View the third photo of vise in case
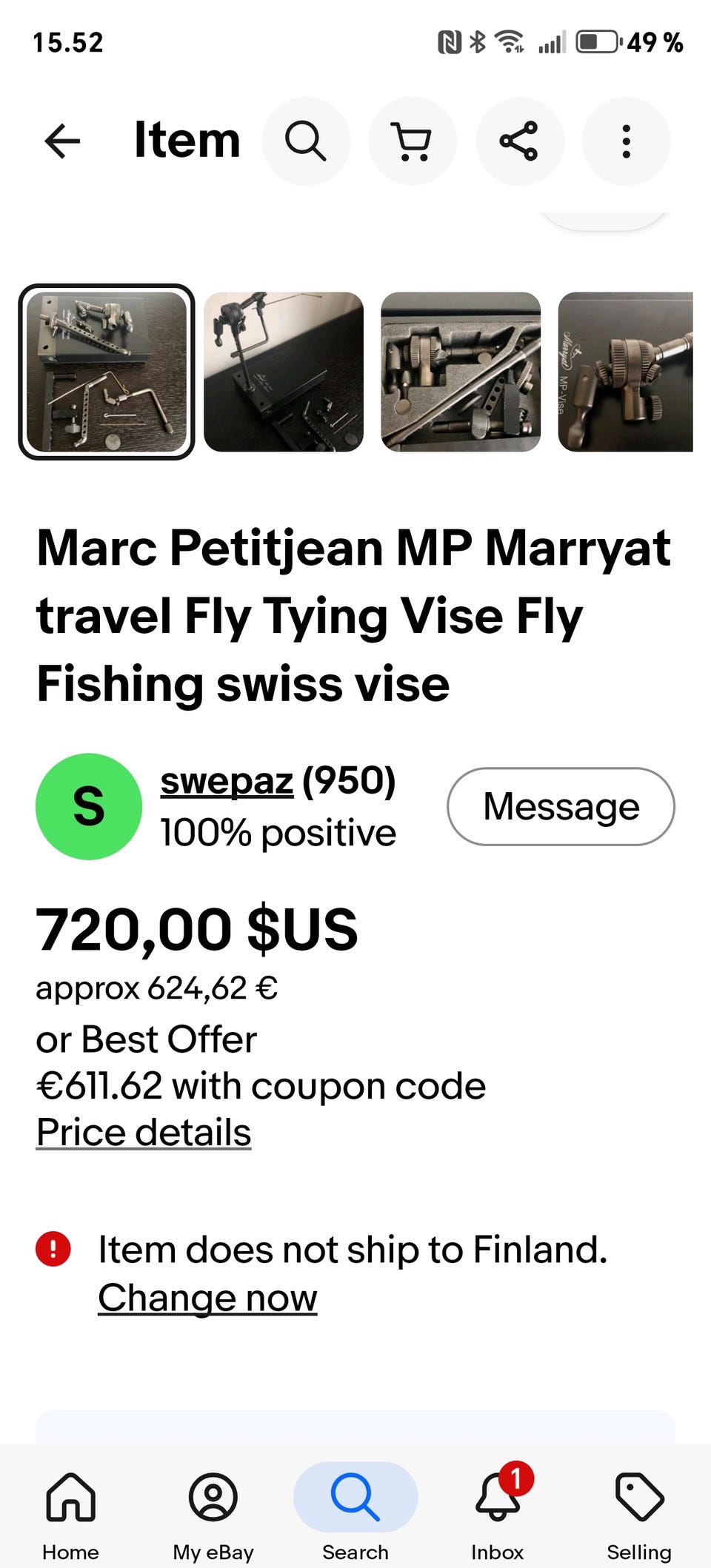Viewport: 711px width, 1568px height. 461,372
